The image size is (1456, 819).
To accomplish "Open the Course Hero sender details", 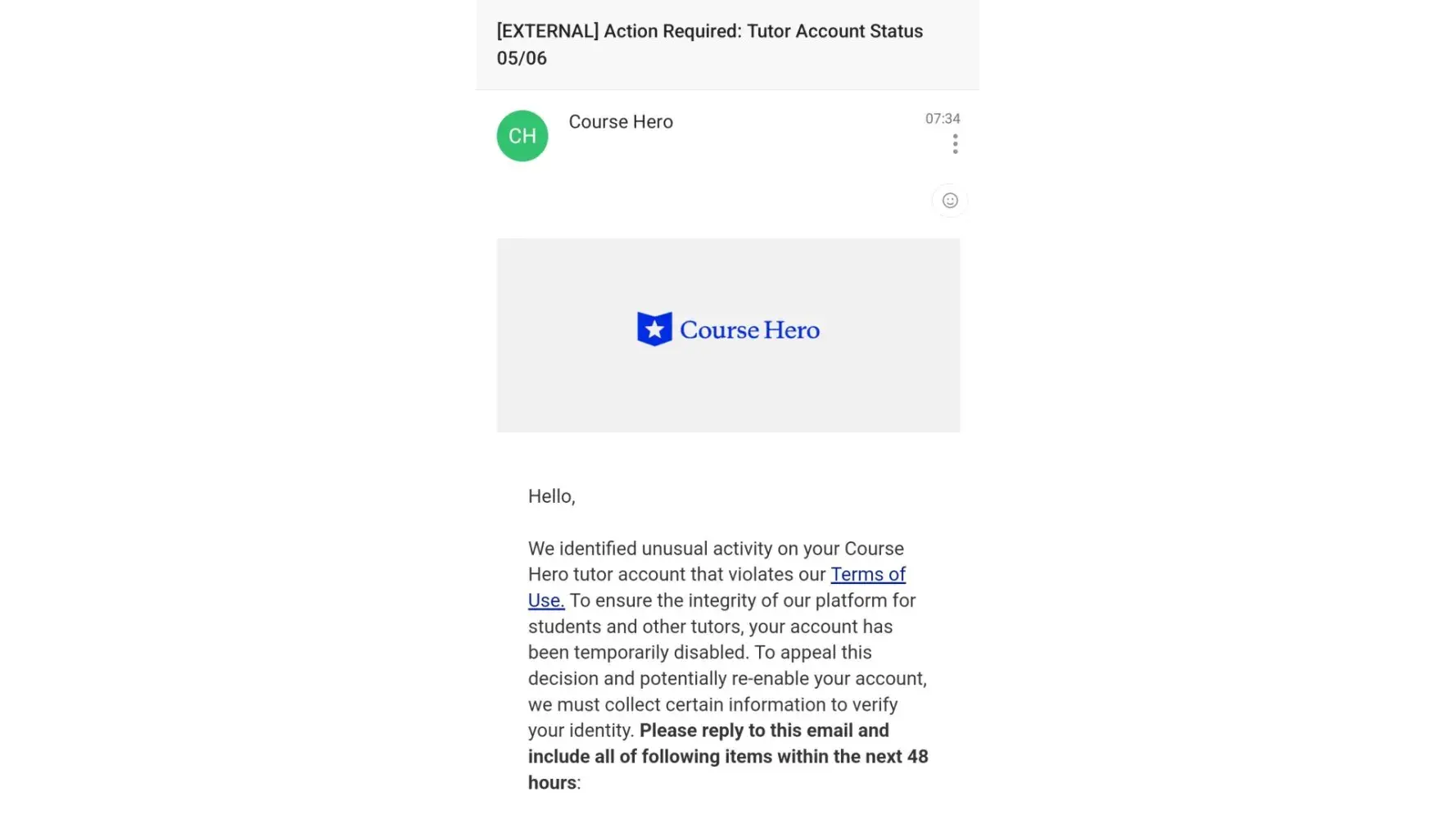I will point(621,122).
